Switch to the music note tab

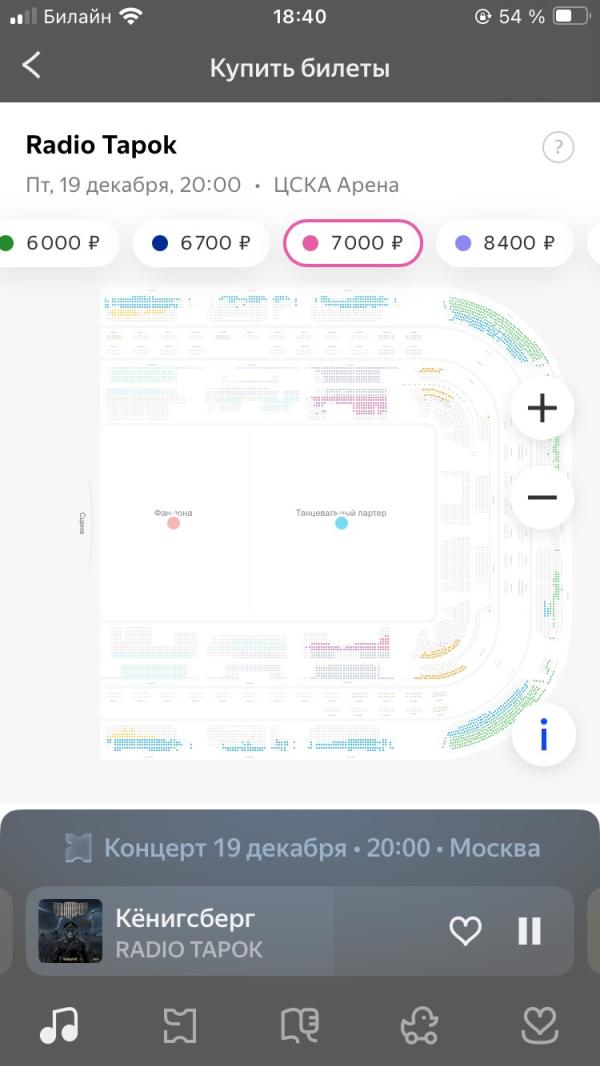[59, 1025]
